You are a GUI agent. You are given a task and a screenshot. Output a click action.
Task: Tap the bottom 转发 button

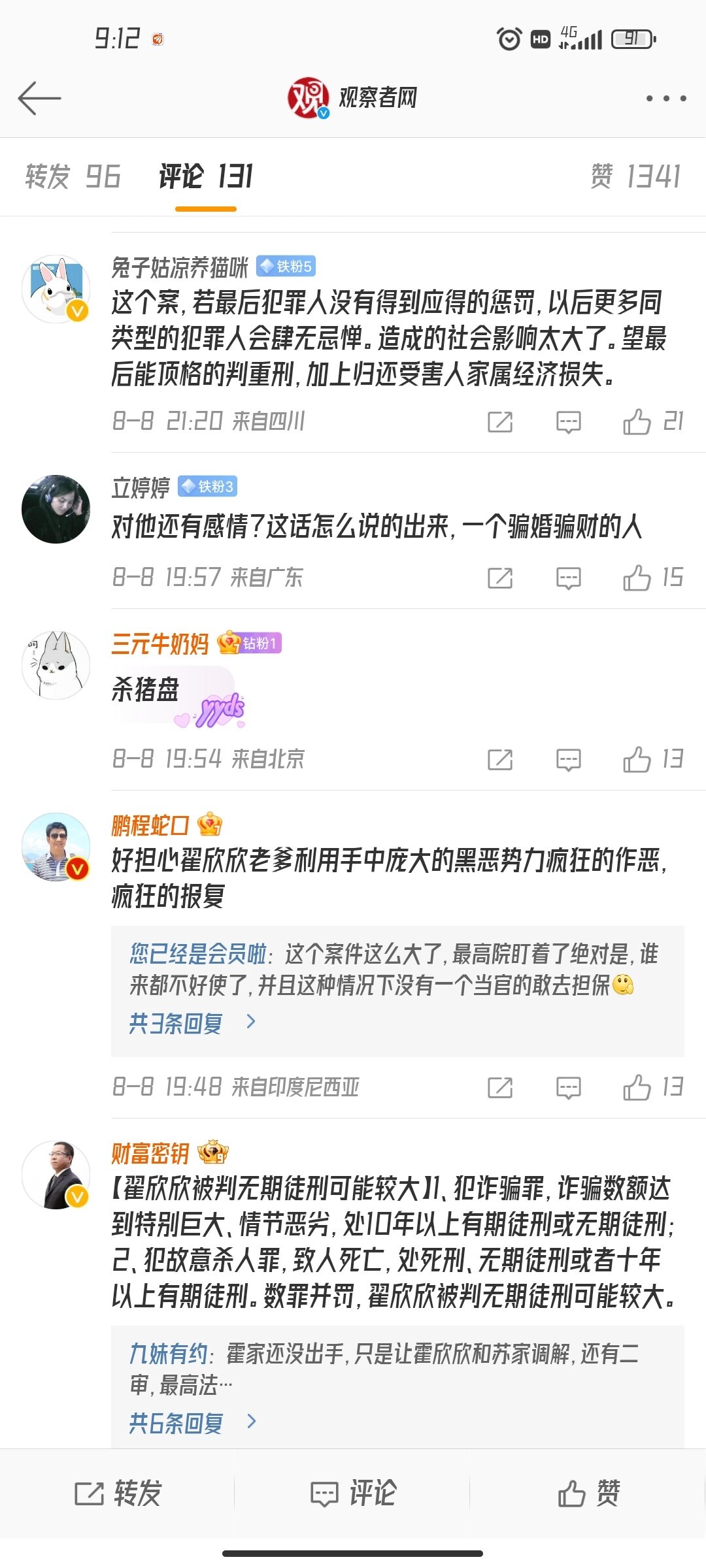(118, 1494)
